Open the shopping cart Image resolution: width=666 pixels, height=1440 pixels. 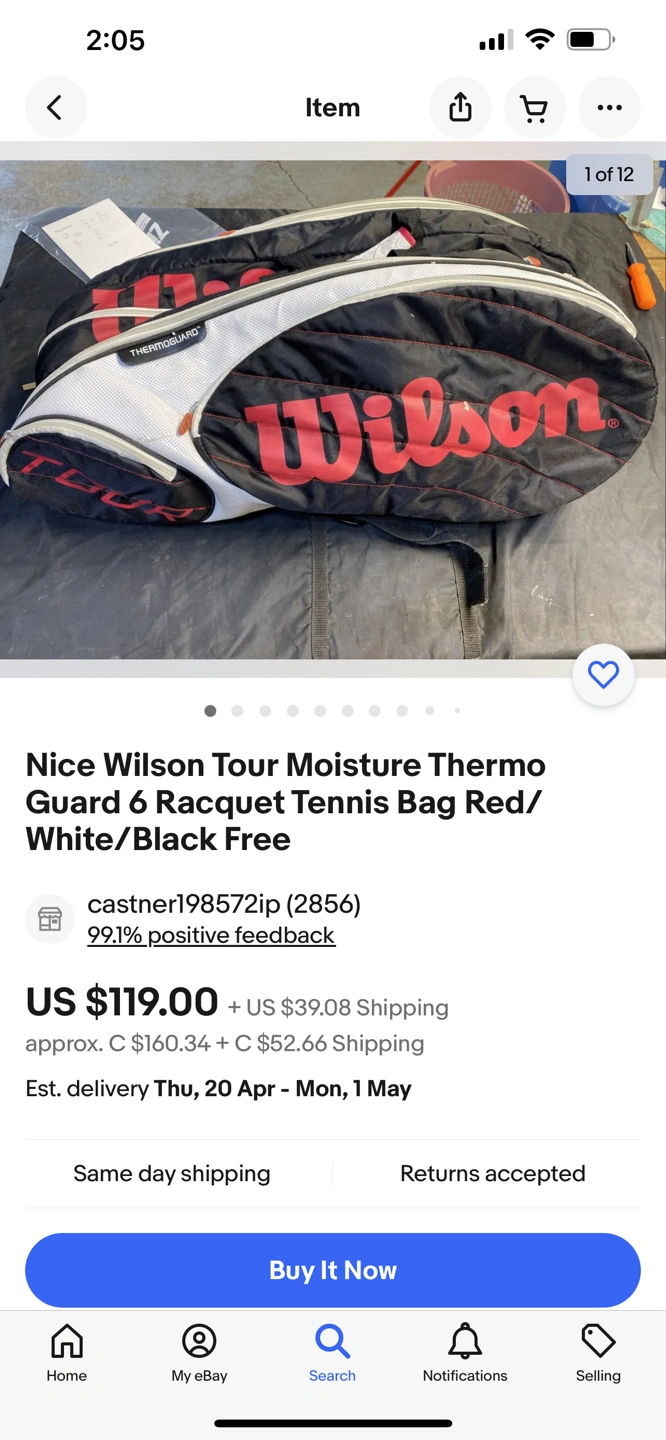[x=535, y=108]
